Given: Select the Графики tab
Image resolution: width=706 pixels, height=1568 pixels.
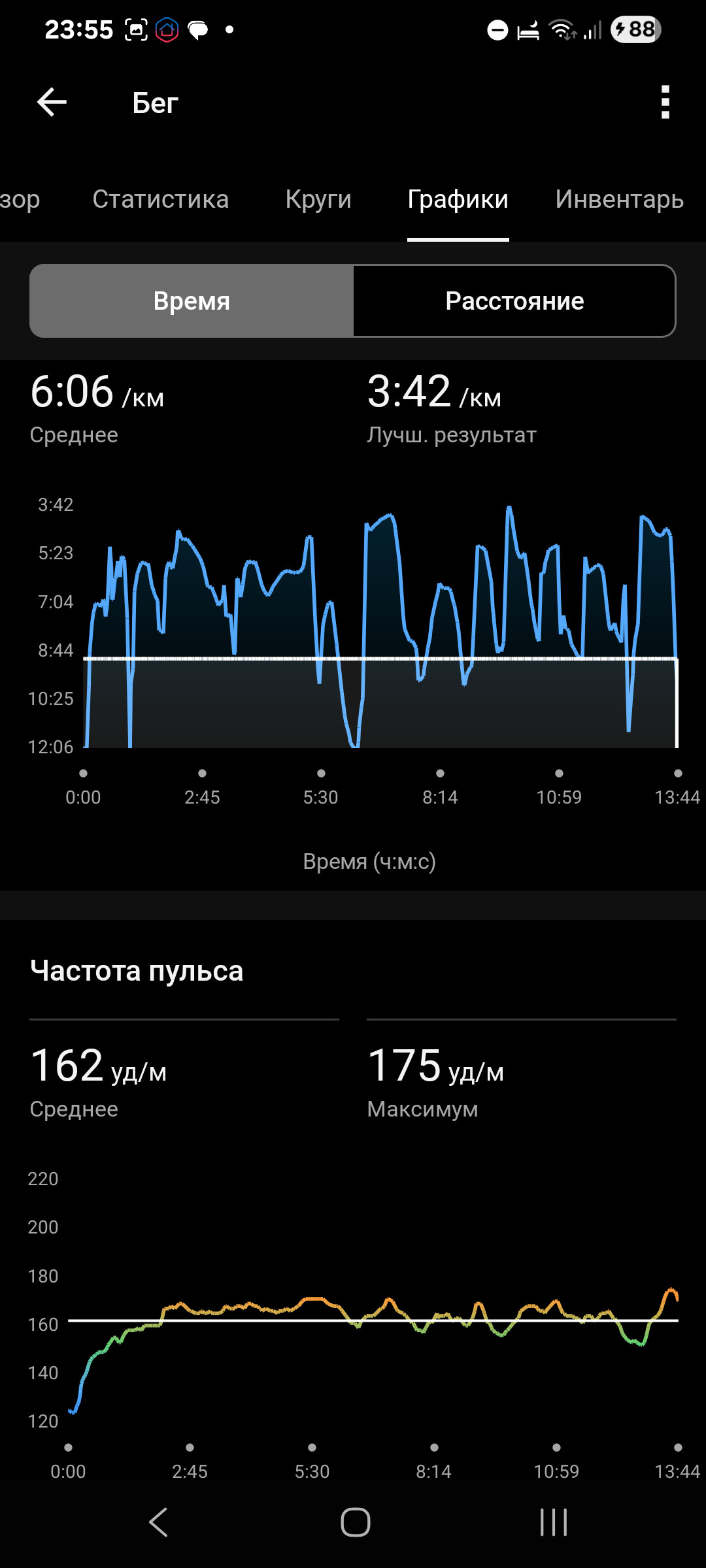Looking at the screenshot, I should [458, 199].
